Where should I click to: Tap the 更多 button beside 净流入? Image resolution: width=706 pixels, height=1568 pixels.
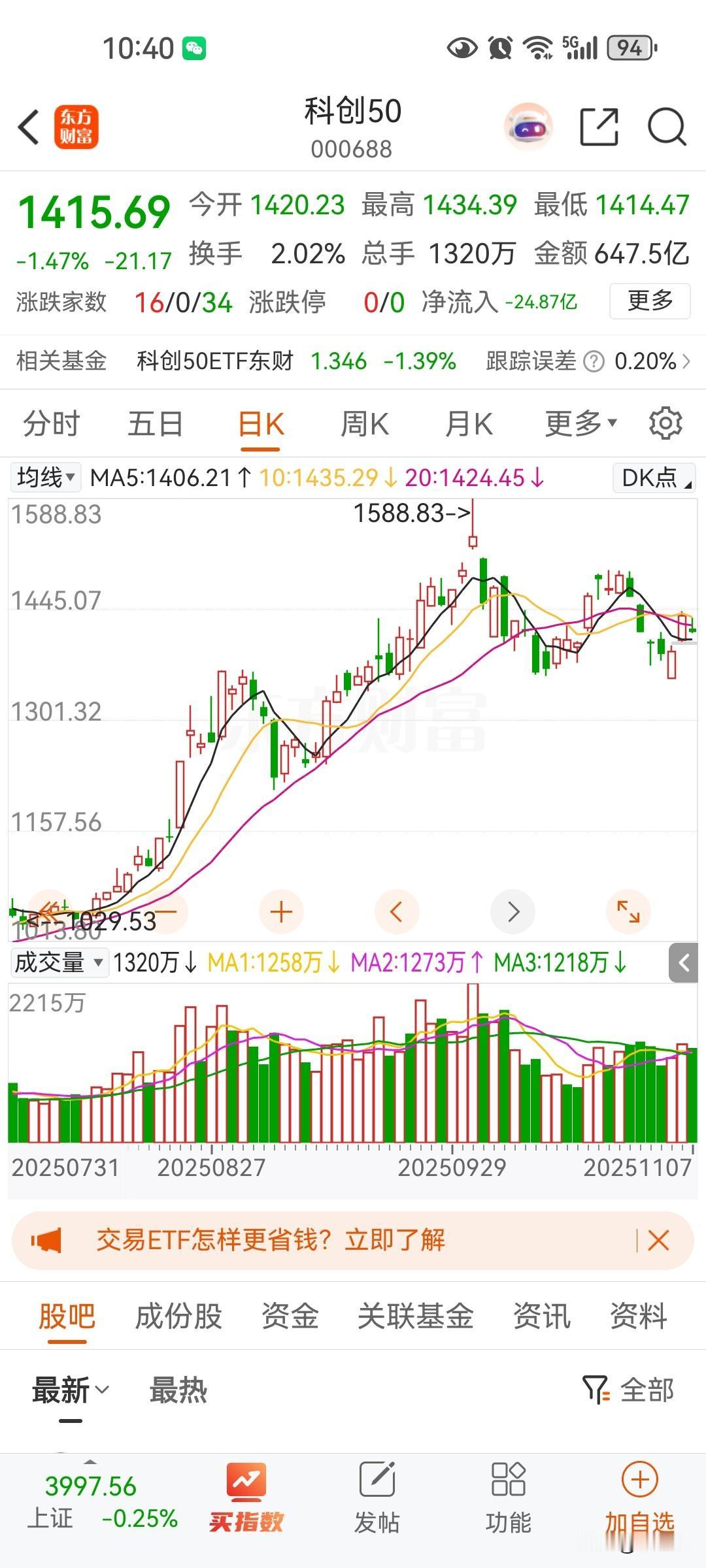point(650,301)
